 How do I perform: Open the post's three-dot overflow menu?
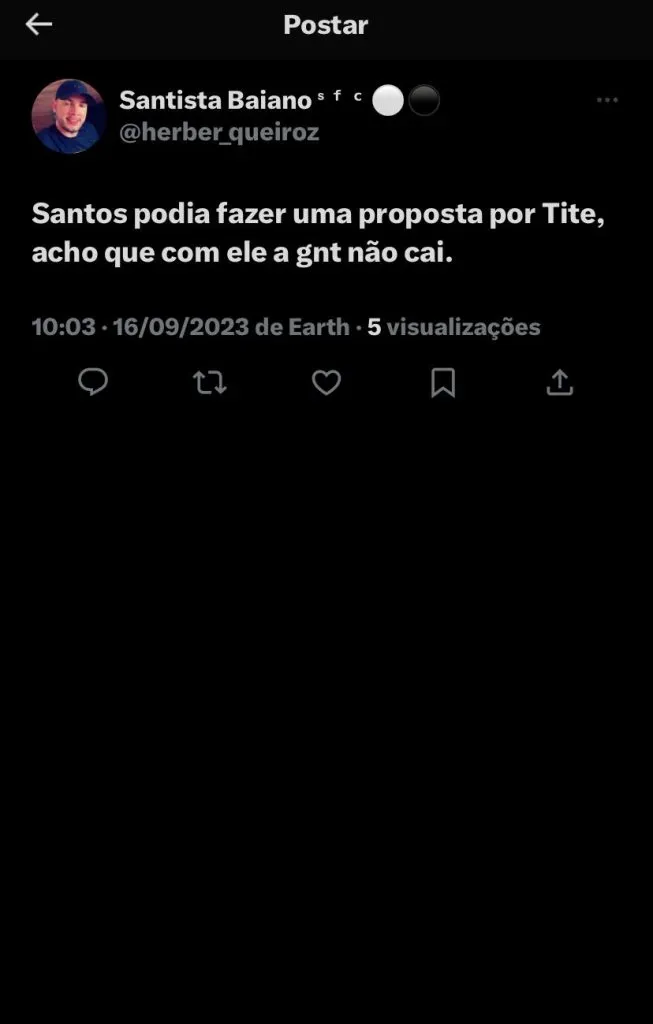[x=606, y=100]
